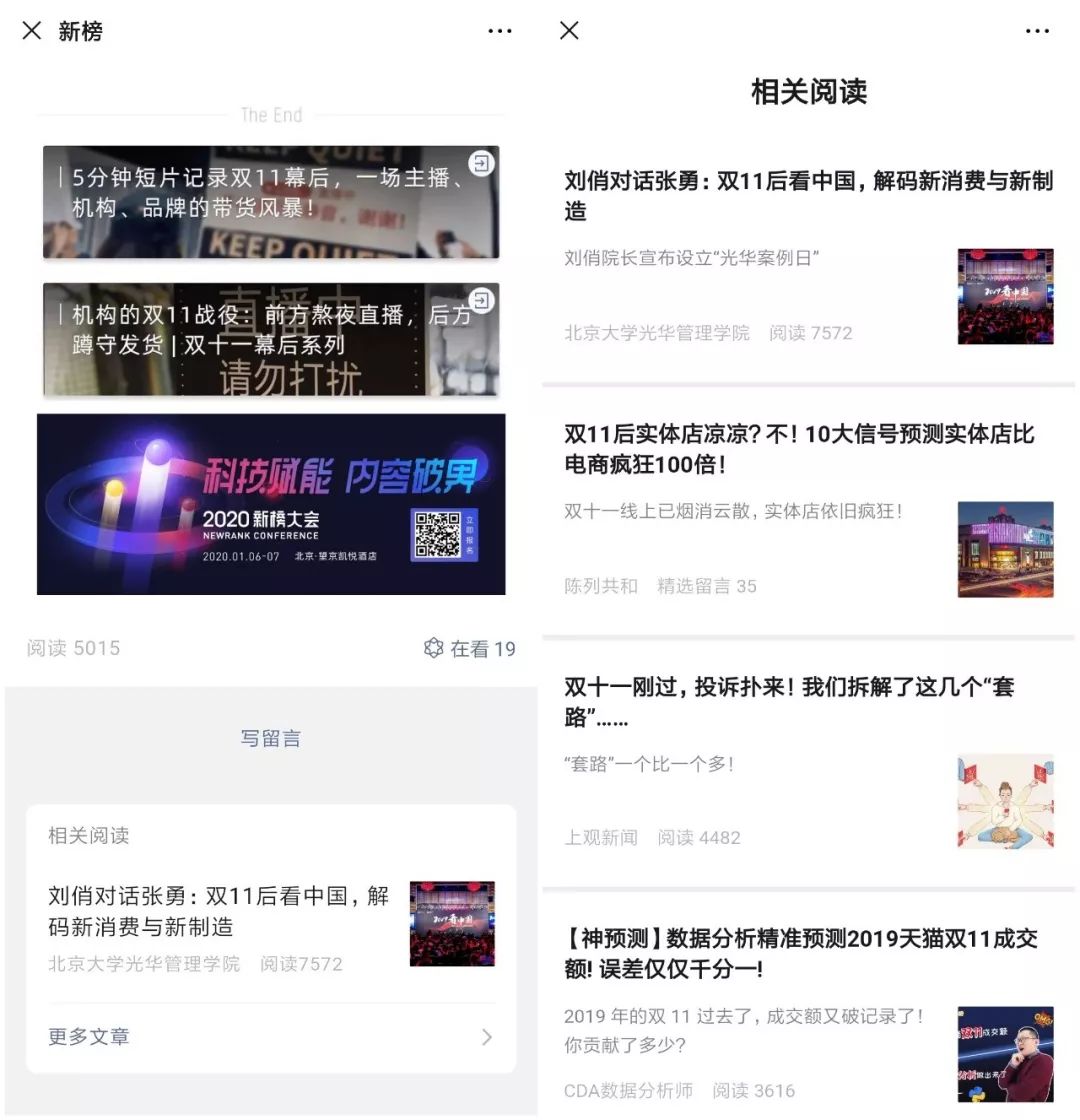Tap 写留言 to write a comment
The width and height of the screenshot is (1080, 1120).
(x=270, y=739)
